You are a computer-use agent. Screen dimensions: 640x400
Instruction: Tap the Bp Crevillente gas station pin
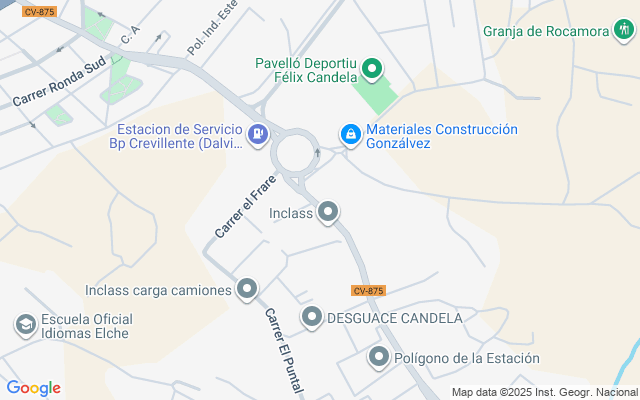point(258,133)
